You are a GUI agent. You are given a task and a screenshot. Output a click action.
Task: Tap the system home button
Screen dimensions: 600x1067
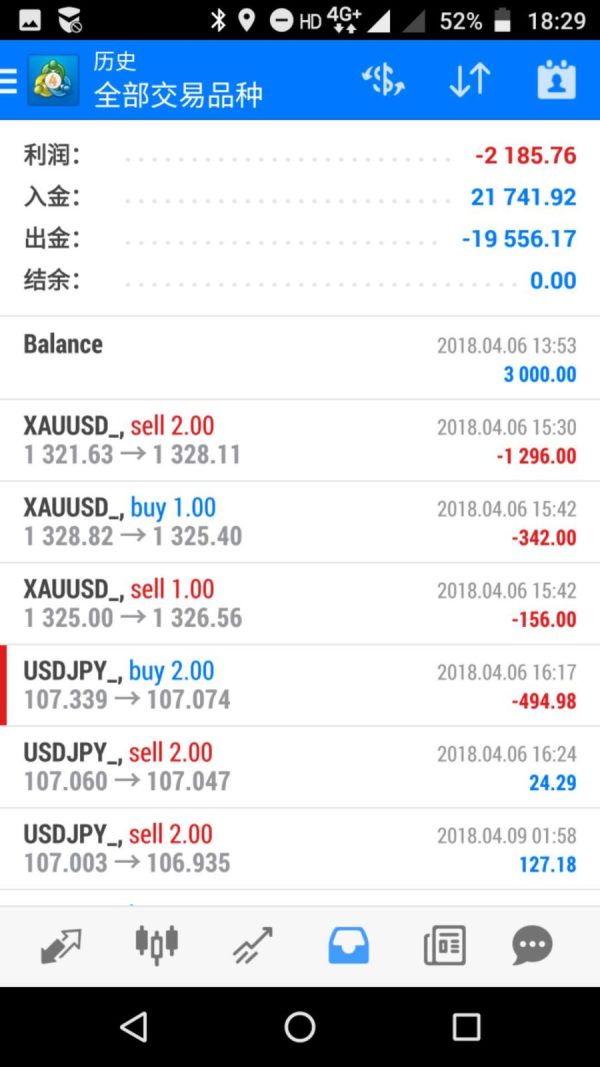pyautogui.click(x=300, y=1026)
